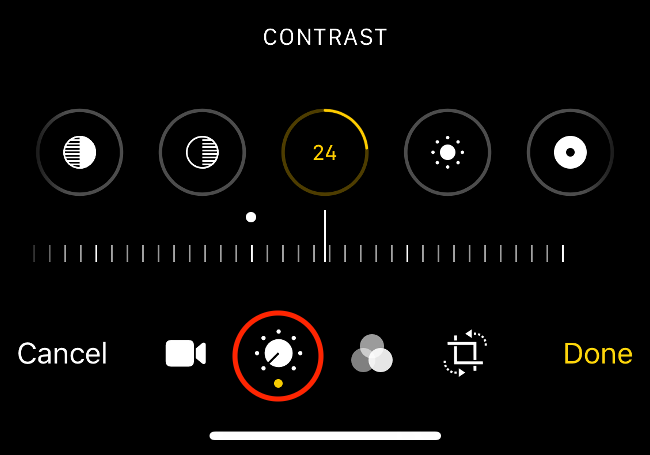Select the black point adjustment
The height and width of the screenshot is (455, 650).
click(569, 153)
